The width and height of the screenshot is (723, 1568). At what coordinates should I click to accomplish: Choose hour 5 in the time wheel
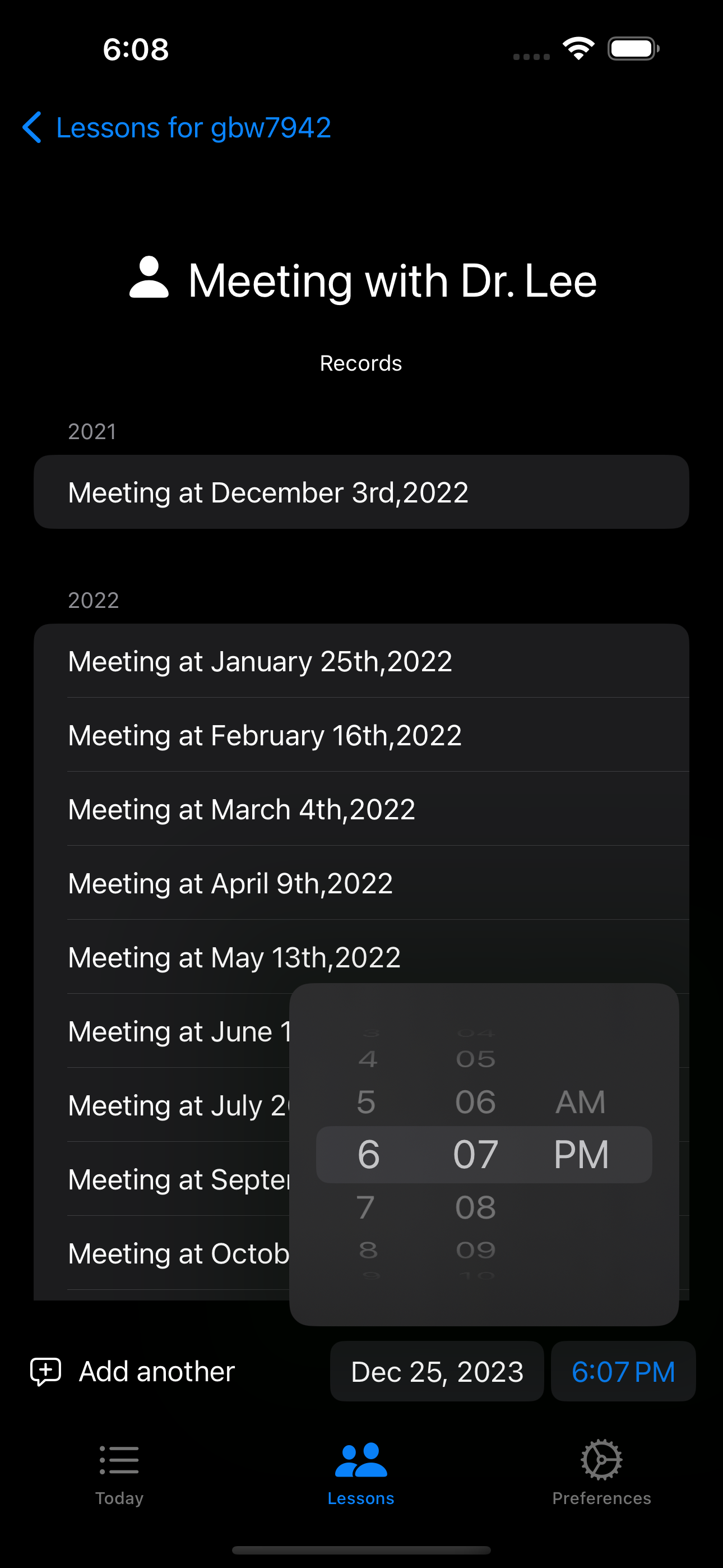point(367,1103)
